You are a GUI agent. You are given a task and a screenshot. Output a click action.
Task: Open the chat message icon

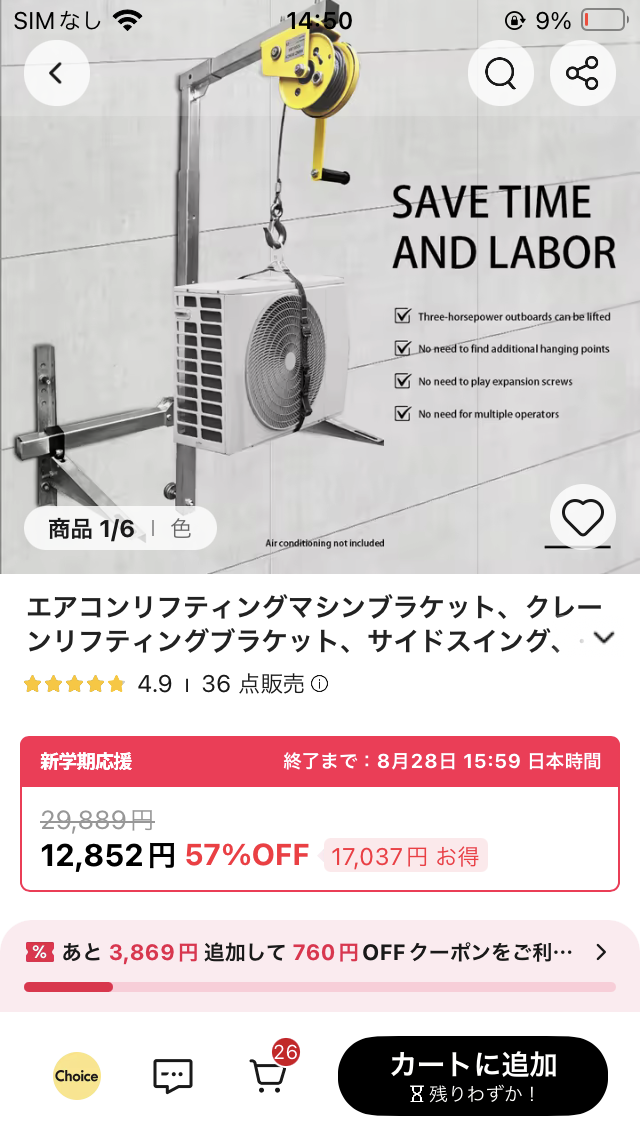click(x=173, y=1076)
